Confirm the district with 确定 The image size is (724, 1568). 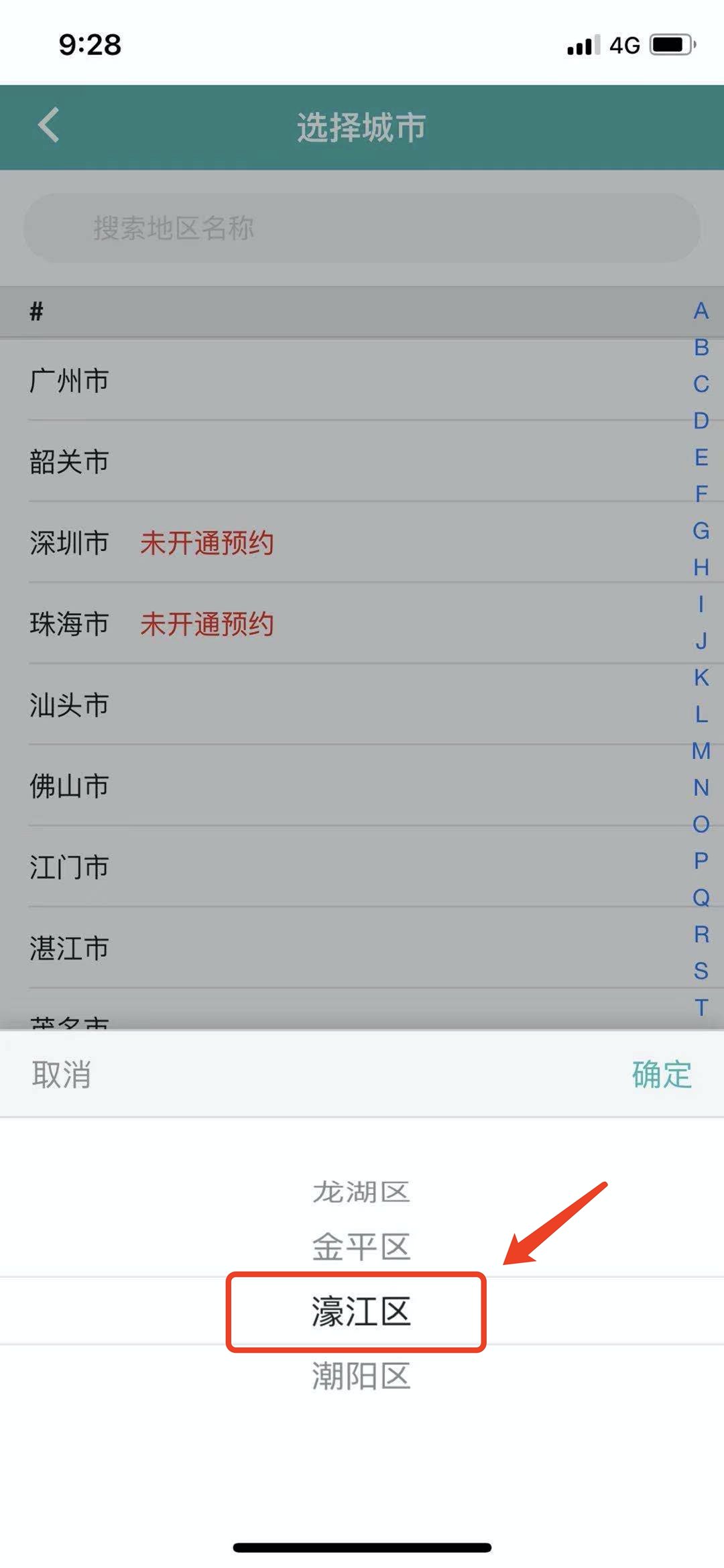(661, 1075)
